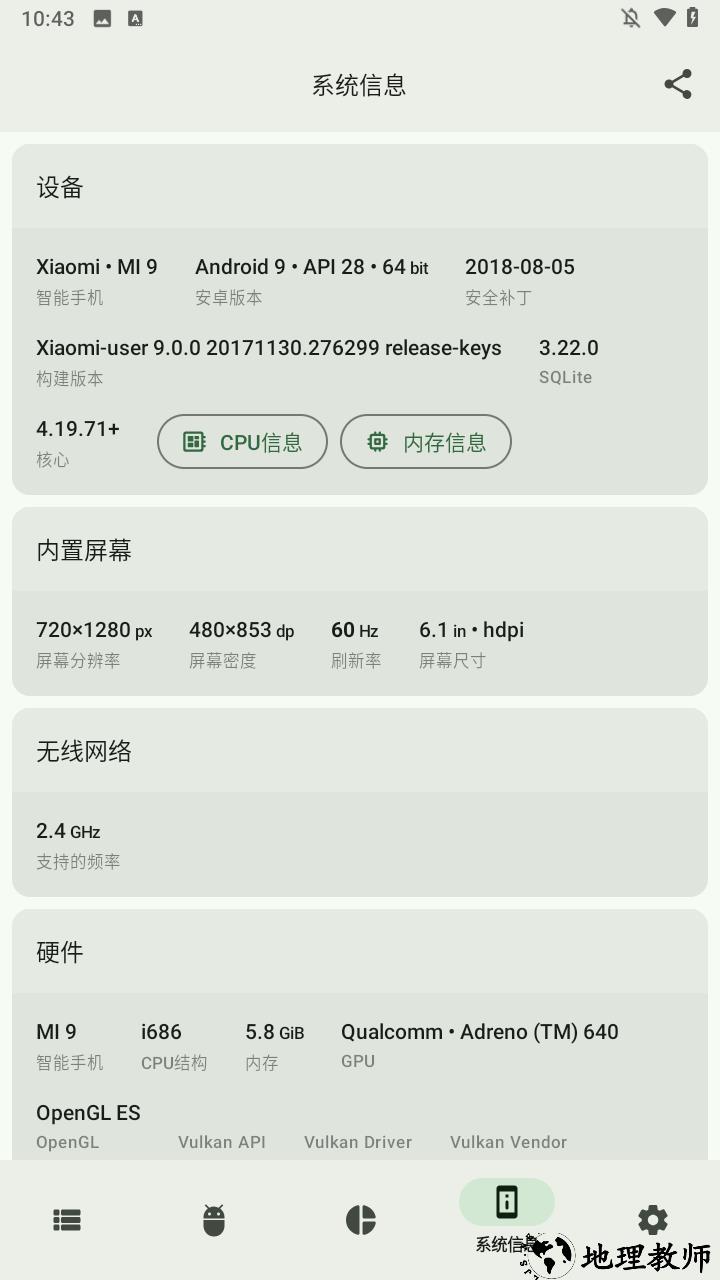Select the 系统信息 tab

tap(507, 1203)
